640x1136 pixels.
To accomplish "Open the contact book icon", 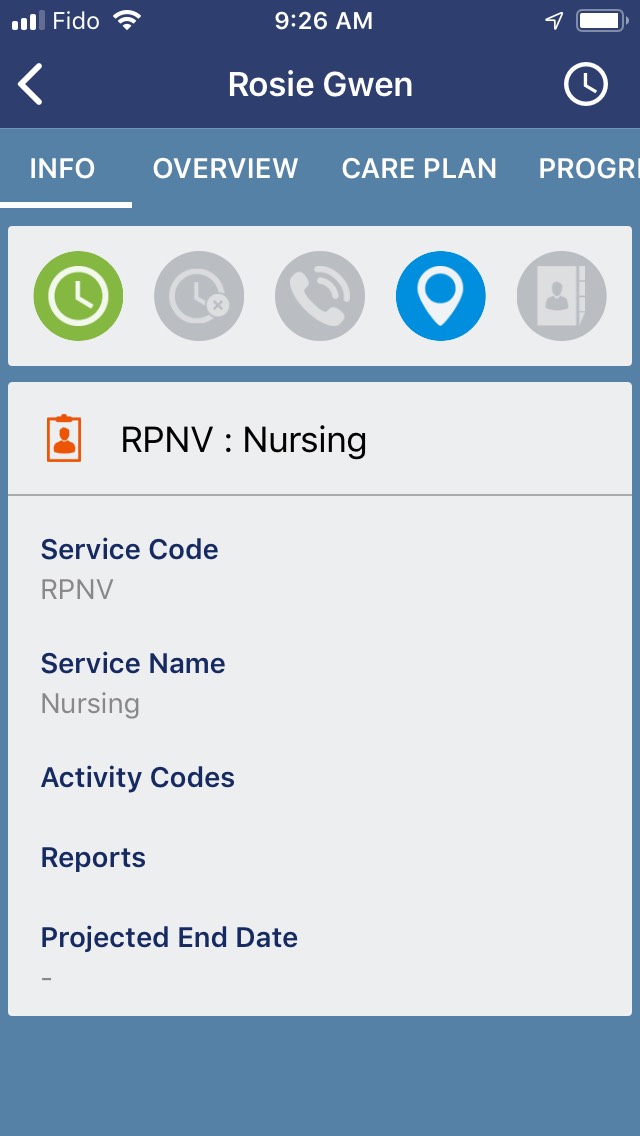I will click(x=561, y=296).
